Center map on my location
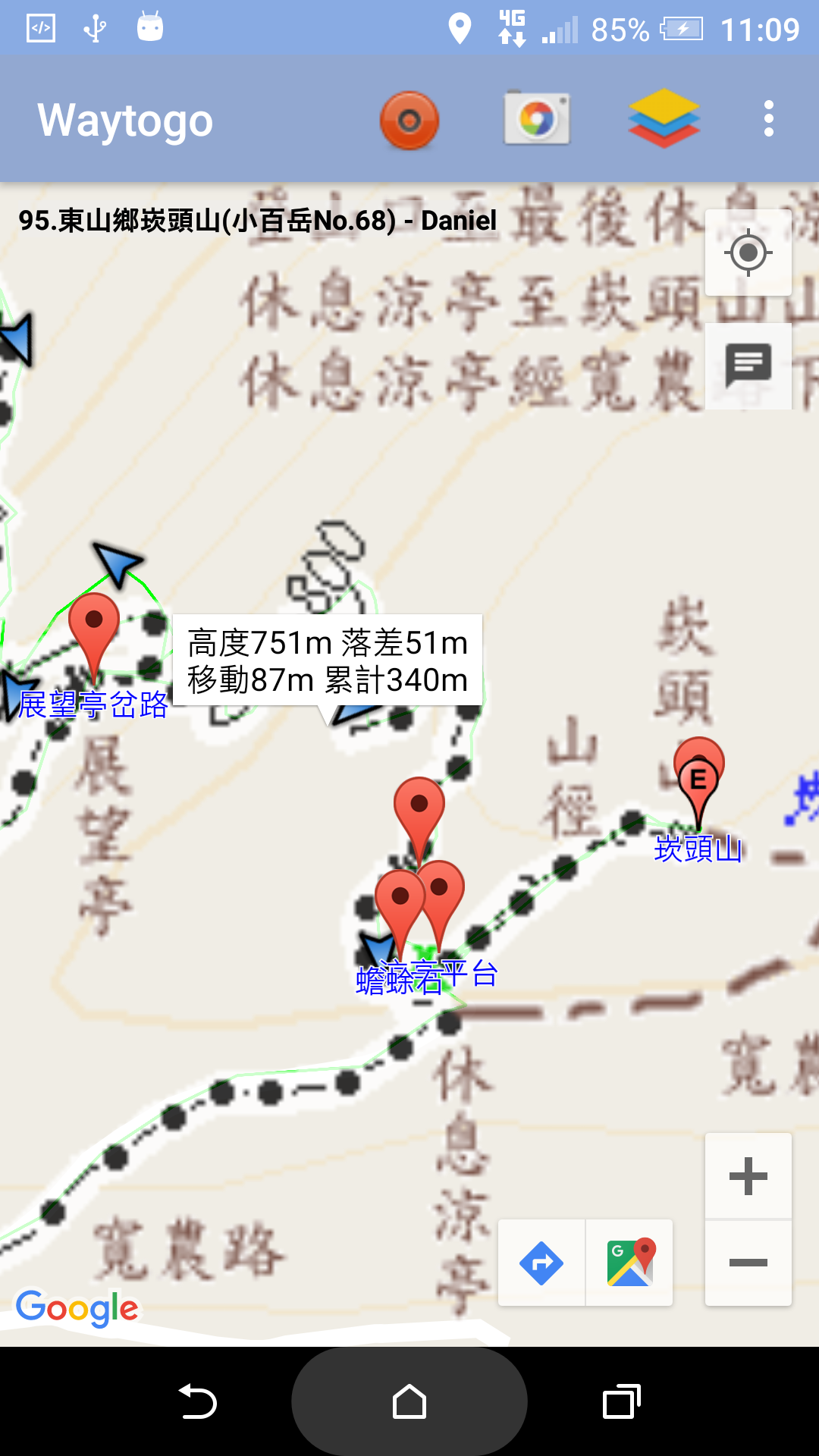The height and width of the screenshot is (1456, 819). tap(748, 253)
